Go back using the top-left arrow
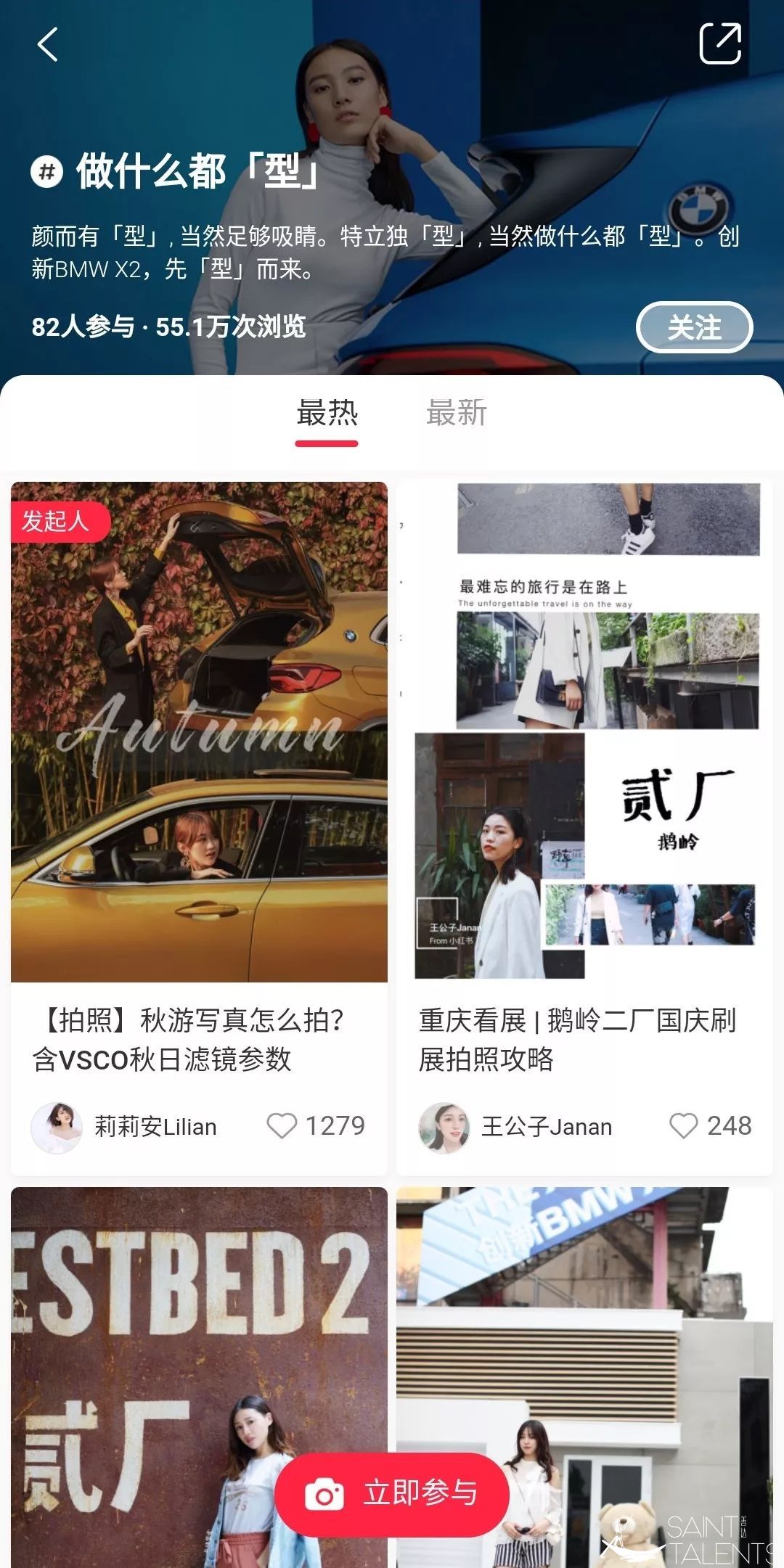The width and height of the screenshot is (784, 1568). [48, 45]
